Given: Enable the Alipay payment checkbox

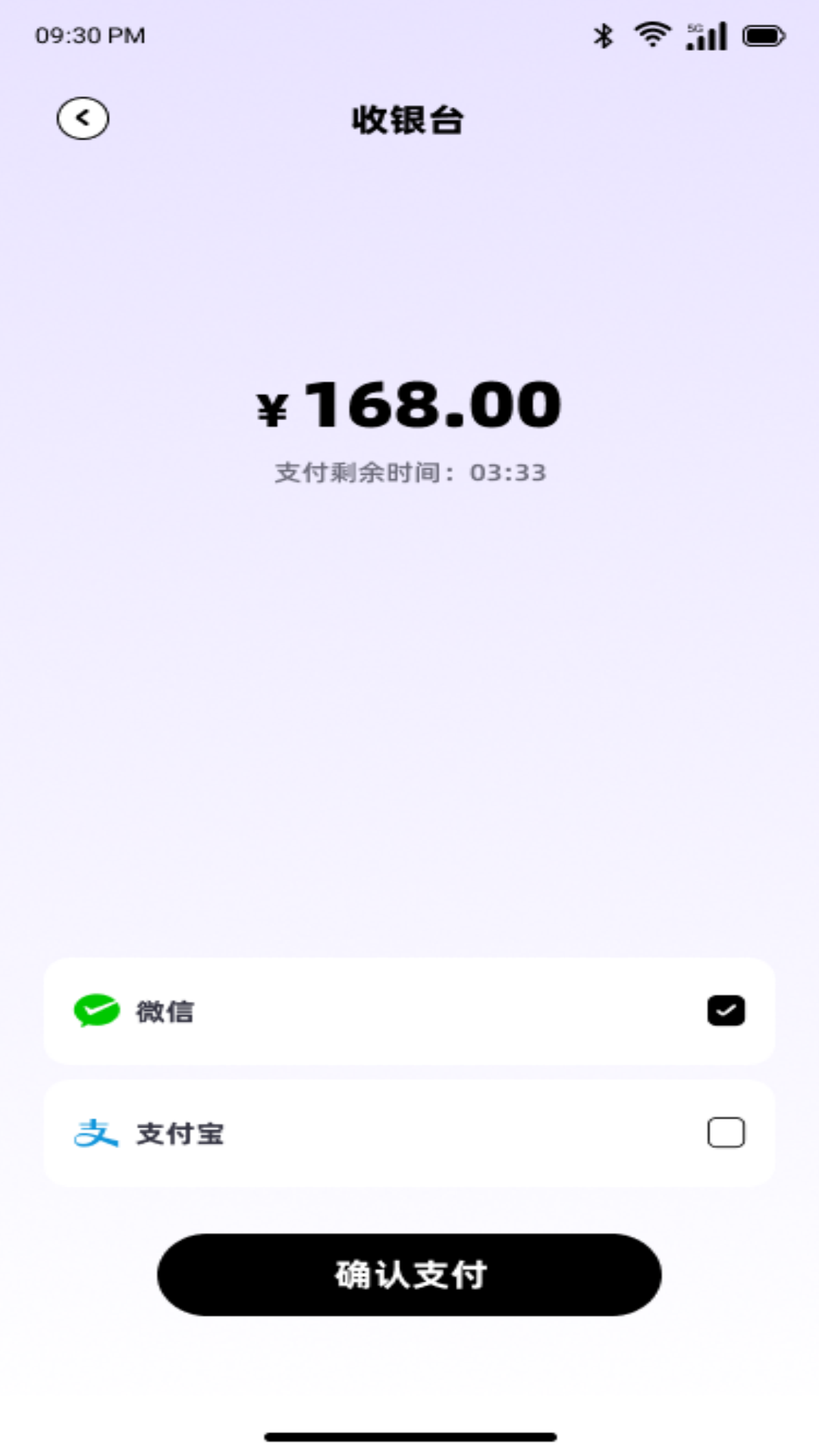Looking at the screenshot, I should tap(725, 1133).
